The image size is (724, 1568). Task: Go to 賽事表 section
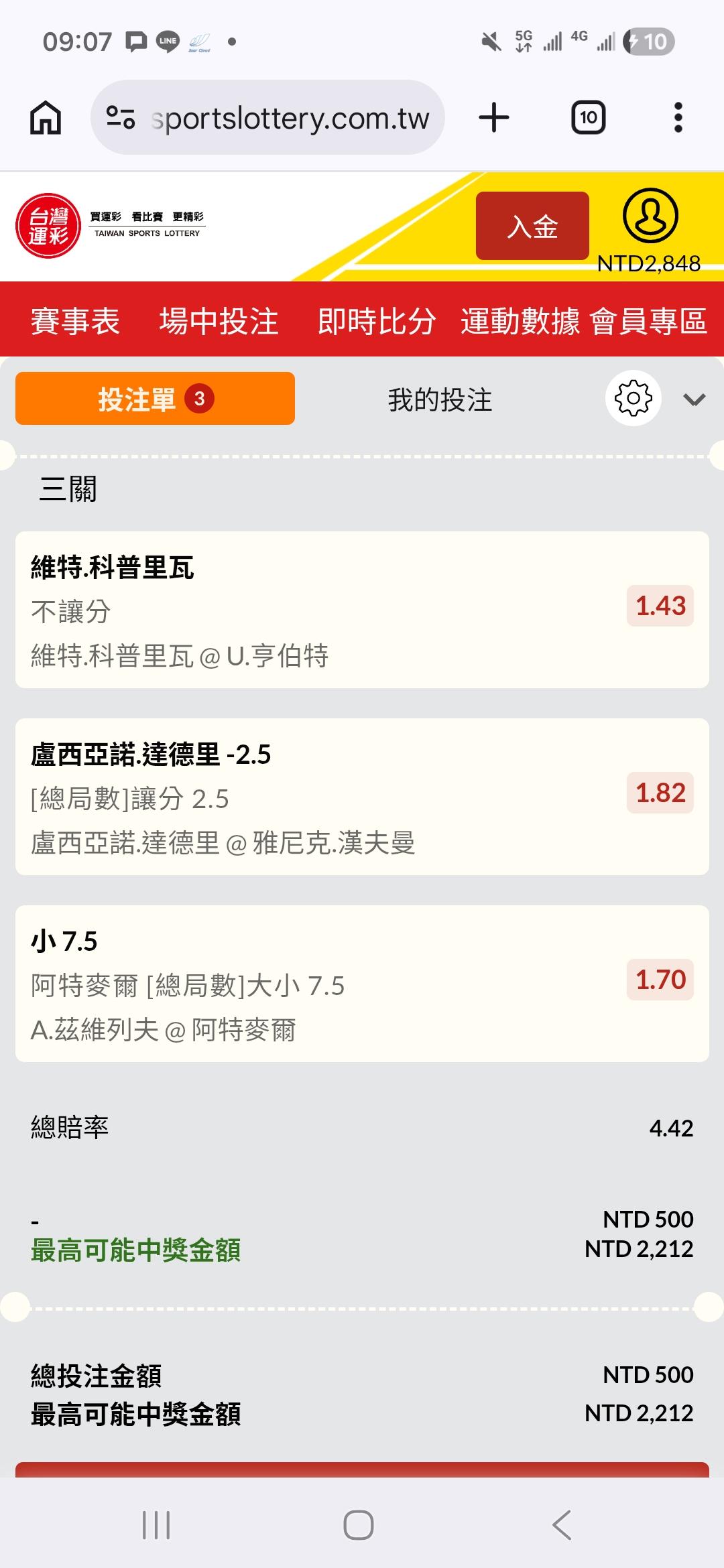pyautogui.click(x=75, y=321)
